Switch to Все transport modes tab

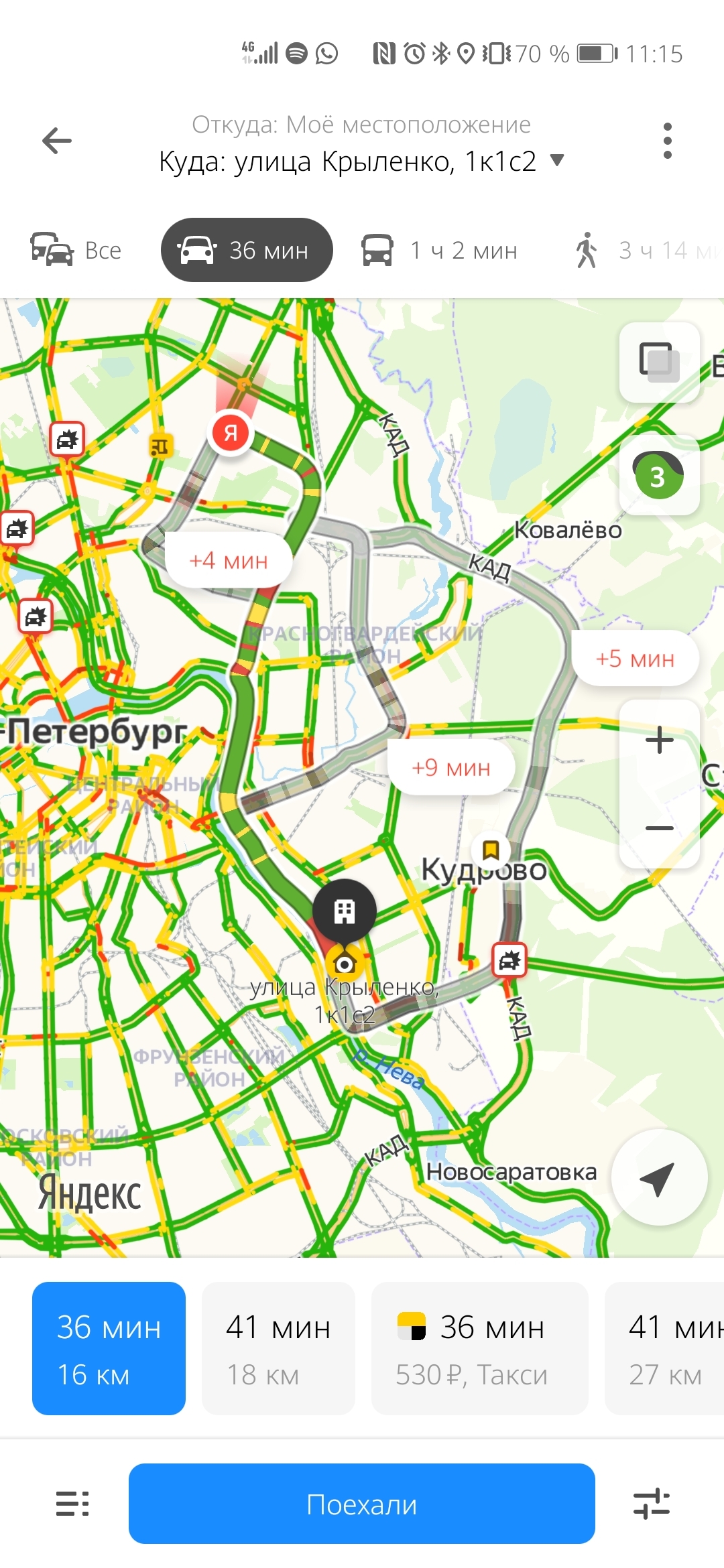[77, 250]
